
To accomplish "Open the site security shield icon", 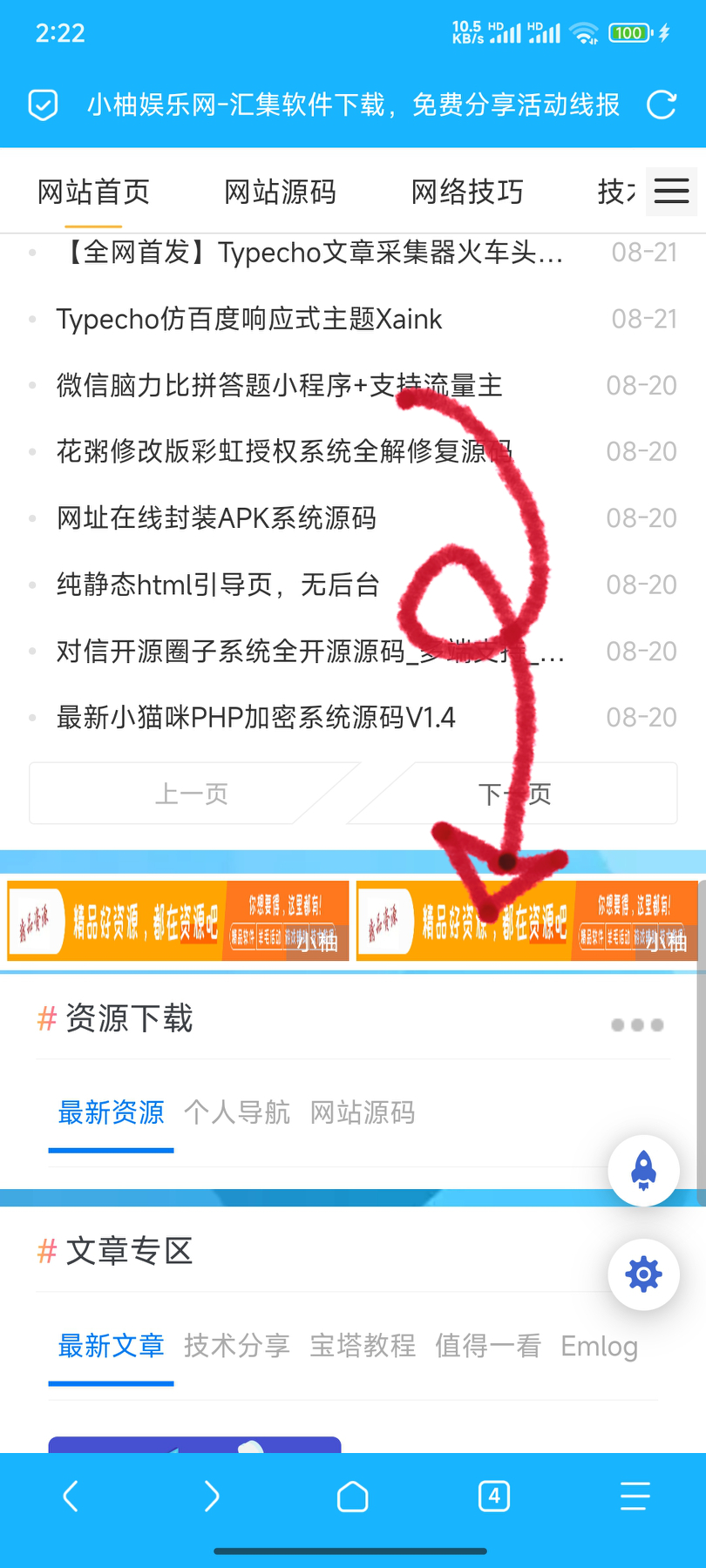I will click(44, 105).
